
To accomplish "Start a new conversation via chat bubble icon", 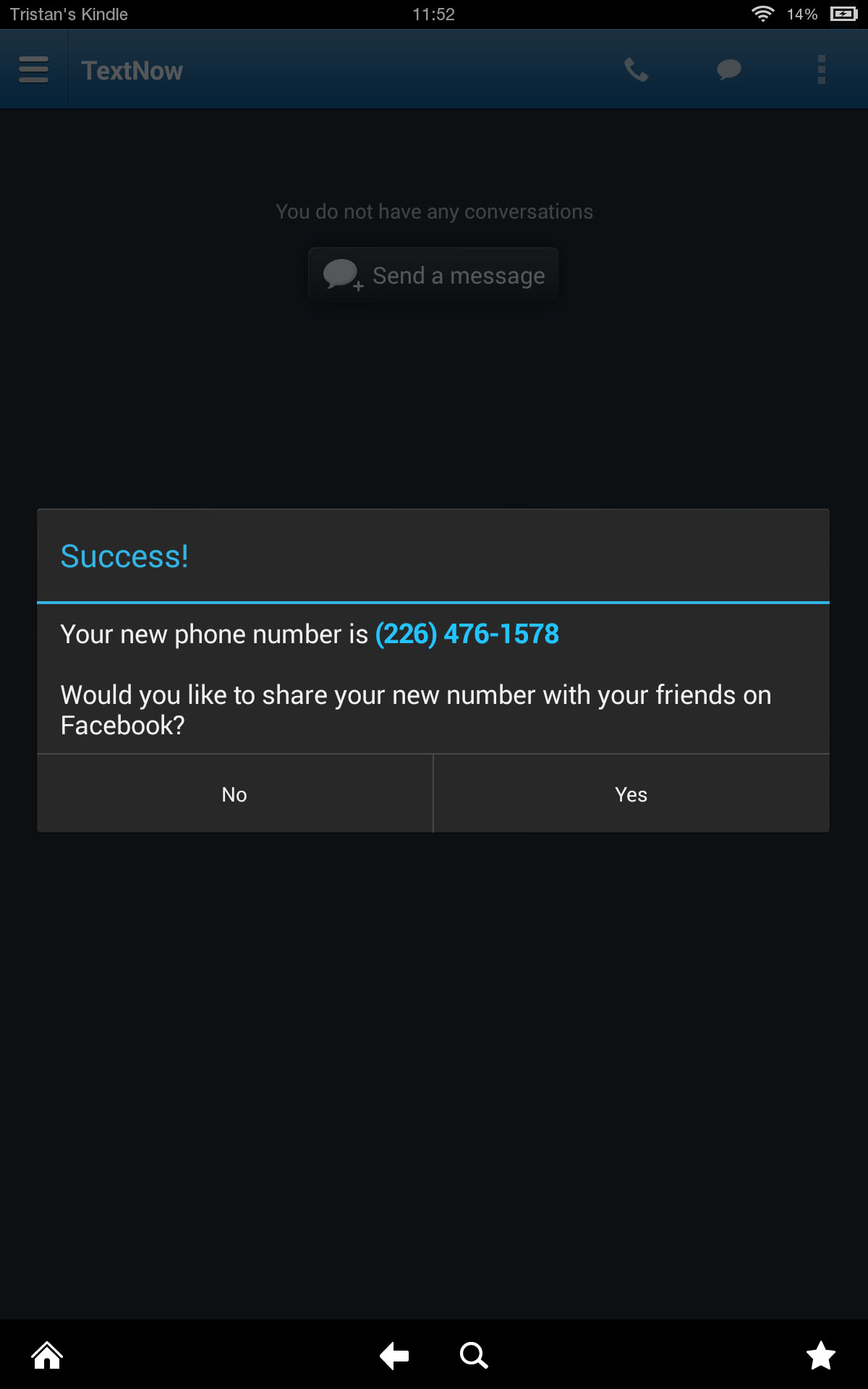I will [x=728, y=69].
